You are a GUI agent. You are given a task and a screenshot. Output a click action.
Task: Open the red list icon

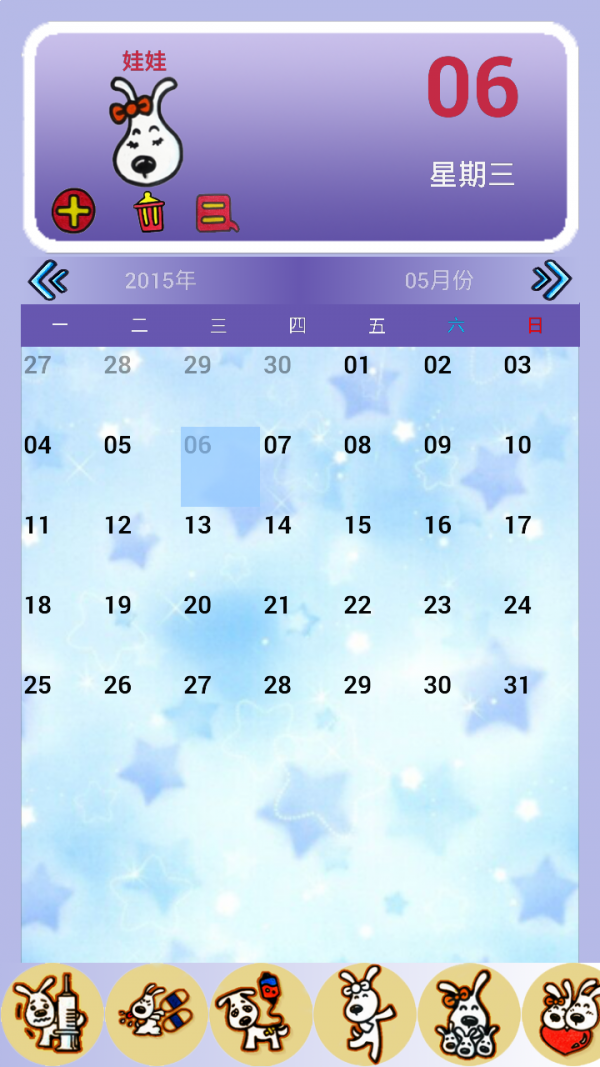pyautogui.click(x=217, y=213)
